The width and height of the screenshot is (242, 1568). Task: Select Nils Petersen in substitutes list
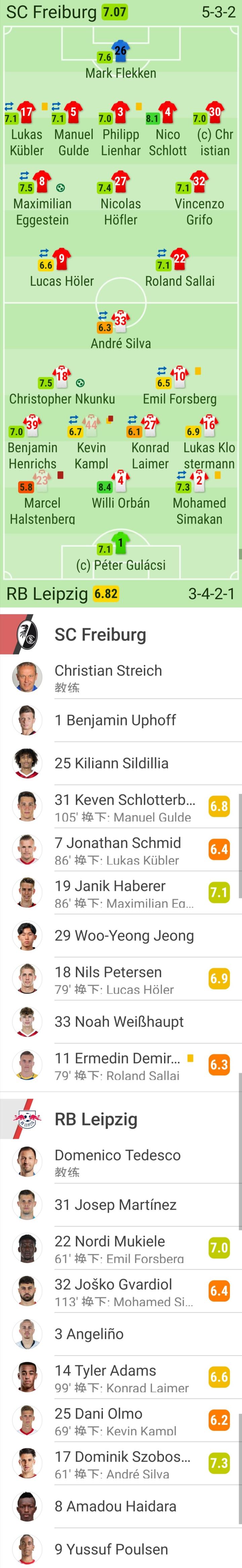coord(108,979)
